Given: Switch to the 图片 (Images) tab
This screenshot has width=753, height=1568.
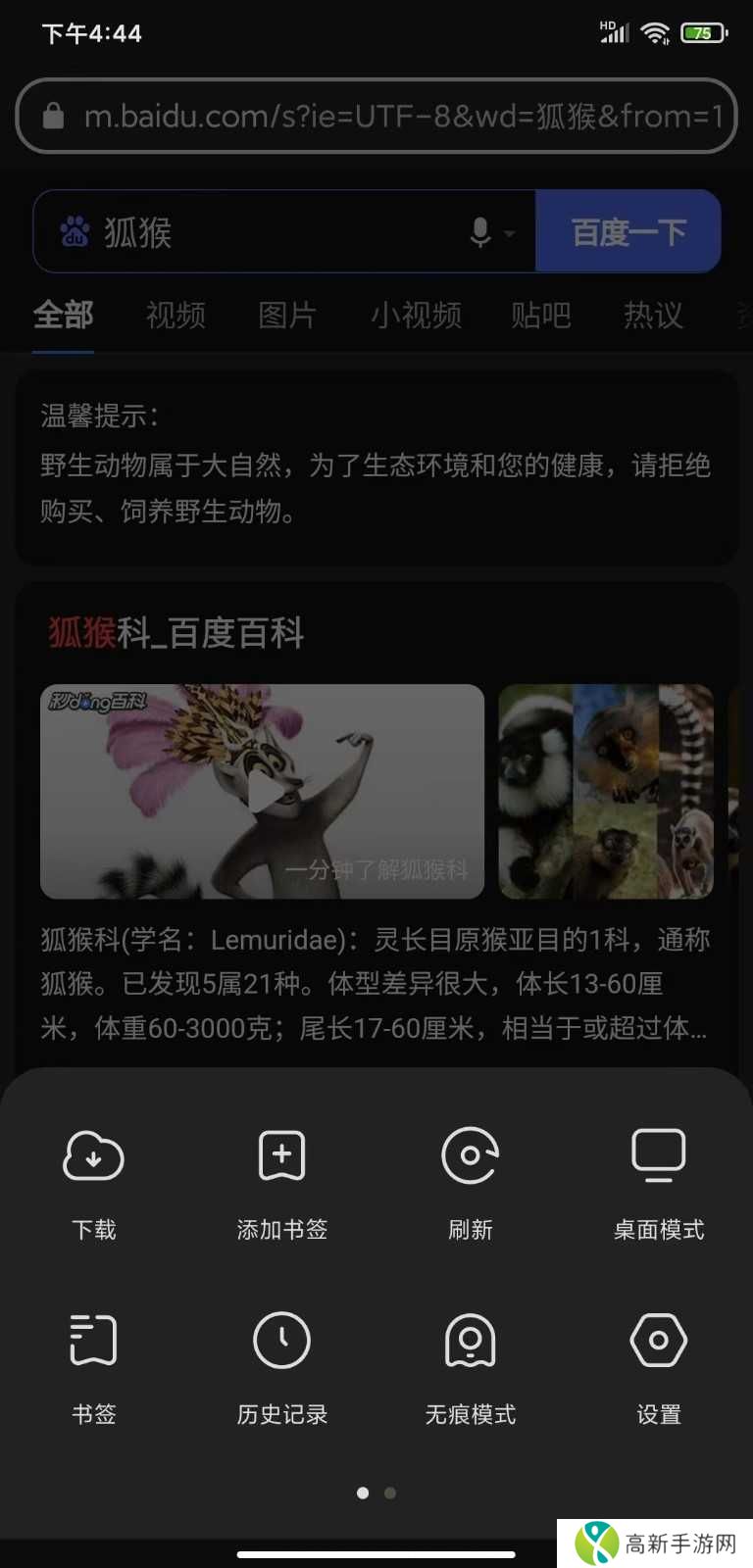Looking at the screenshot, I should coord(286,316).
